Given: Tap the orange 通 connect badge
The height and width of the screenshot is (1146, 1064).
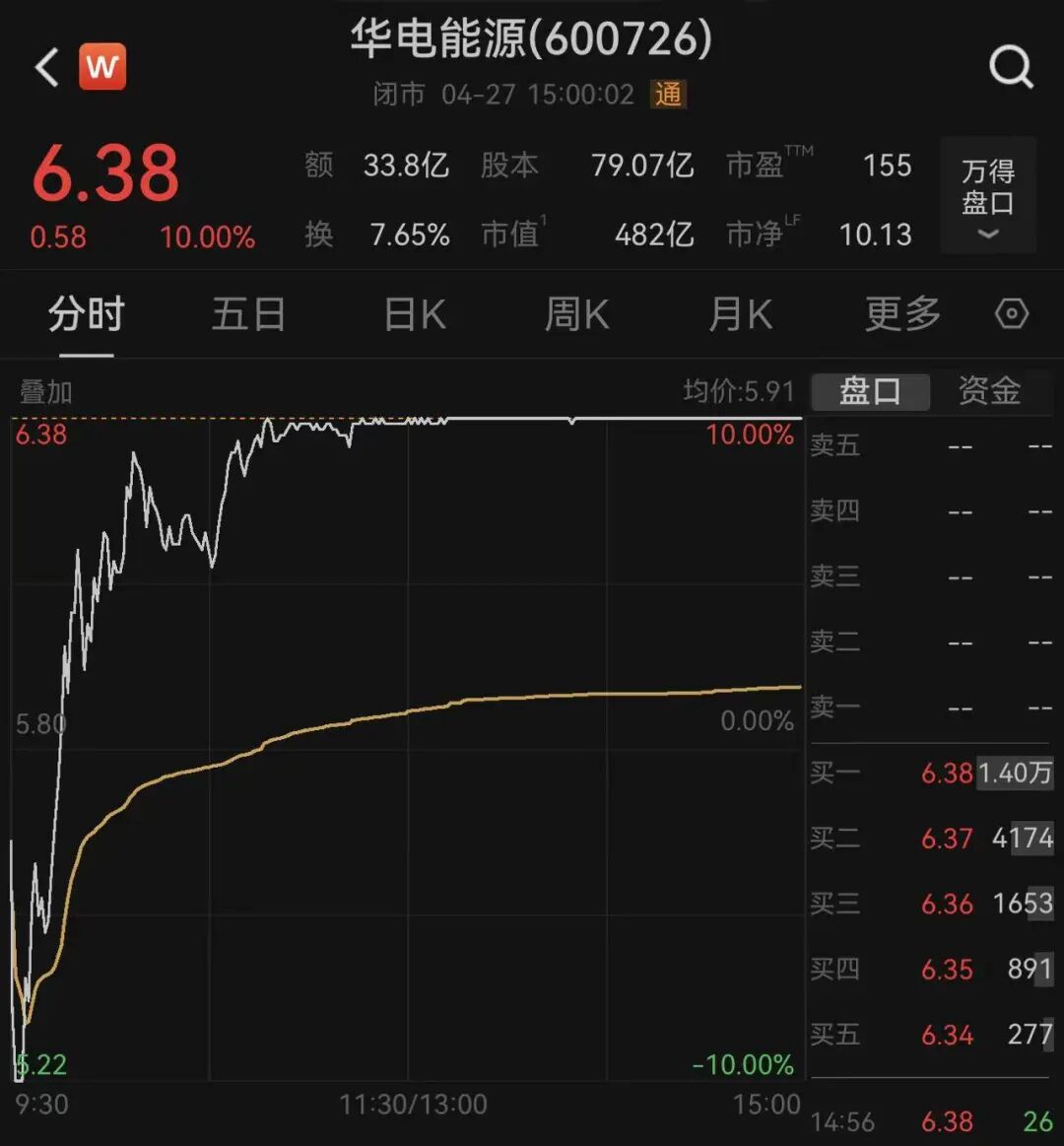Looking at the screenshot, I should click(x=668, y=96).
